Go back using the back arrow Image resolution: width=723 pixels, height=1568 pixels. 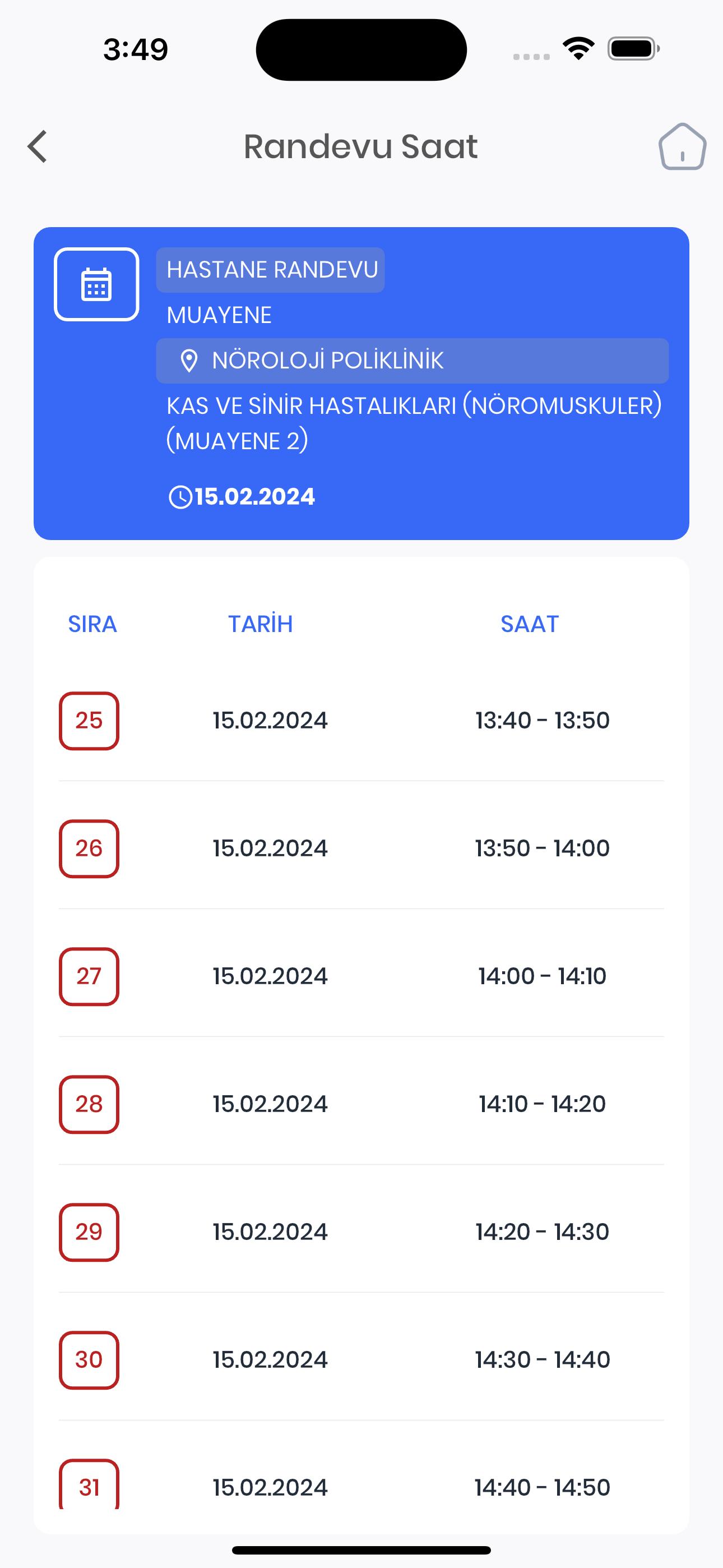[x=37, y=147]
